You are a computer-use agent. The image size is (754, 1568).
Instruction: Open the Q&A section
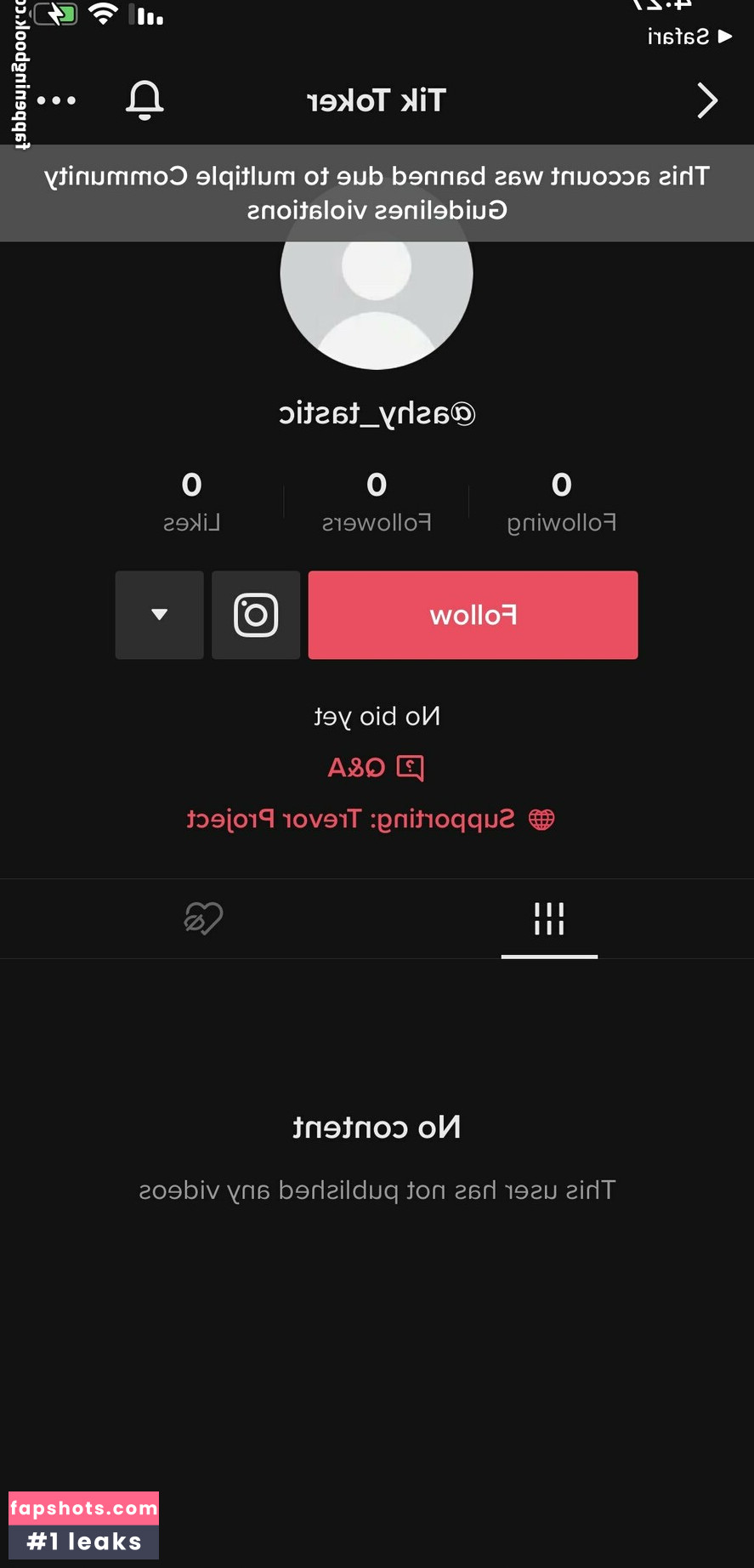(x=376, y=768)
